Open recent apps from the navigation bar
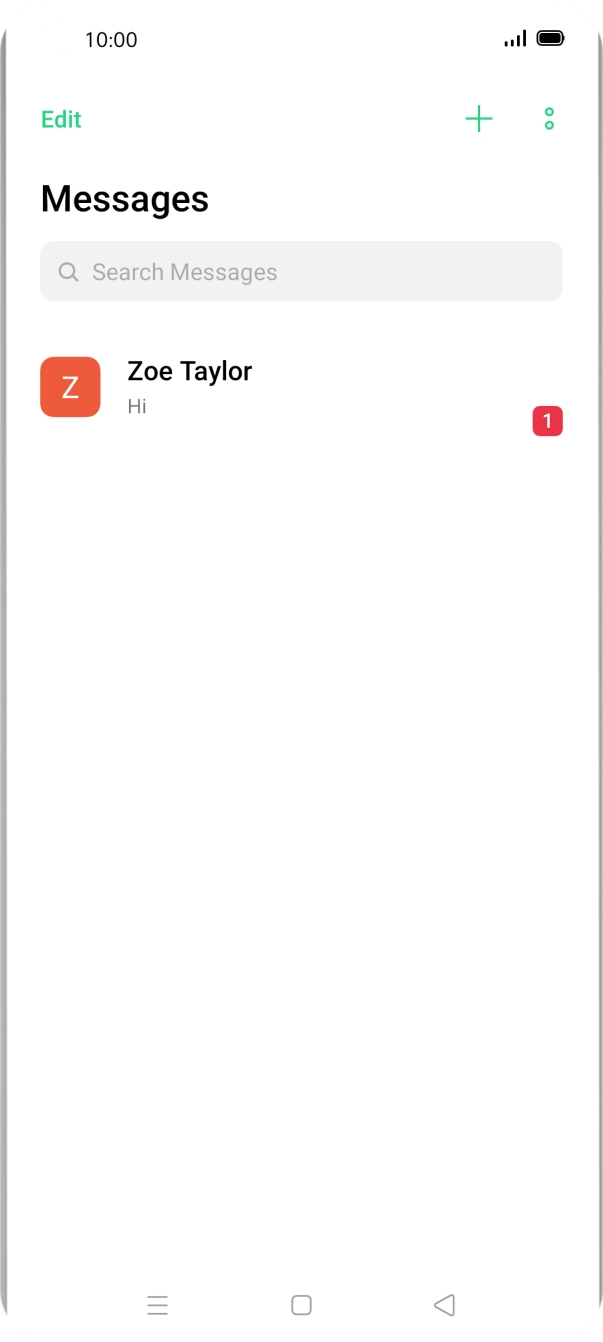Image resolution: width=603 pixels, height=1342 pixels. pyautogui.click(x=157, y=1305)
